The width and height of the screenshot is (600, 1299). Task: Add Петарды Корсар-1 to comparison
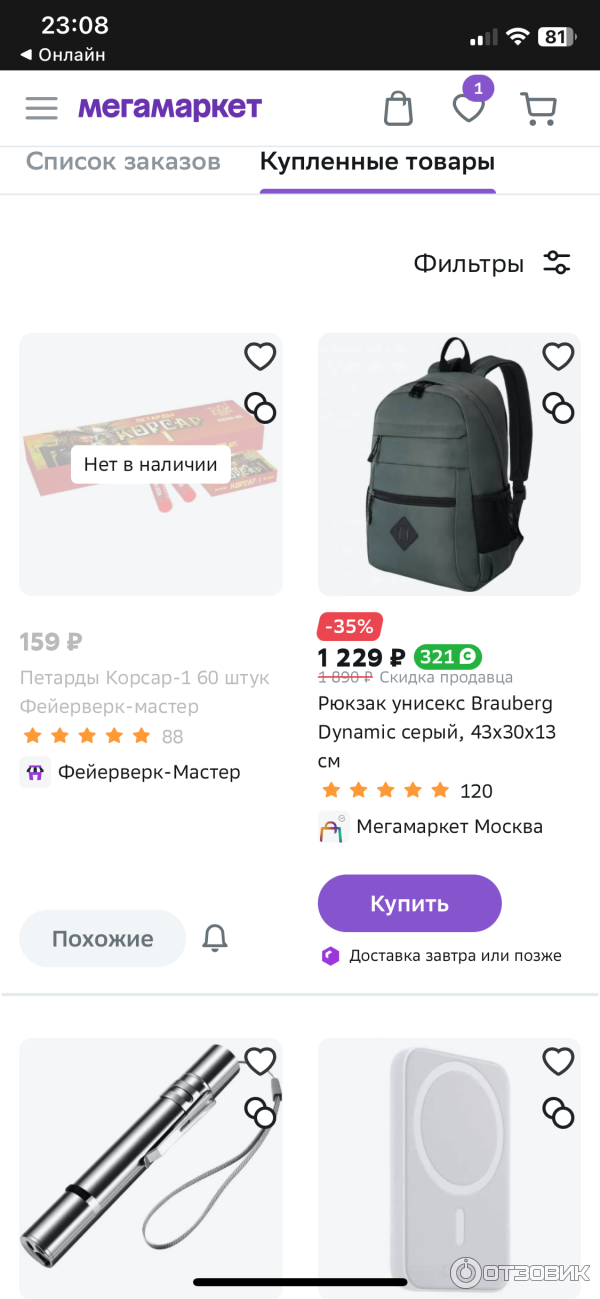260,408
